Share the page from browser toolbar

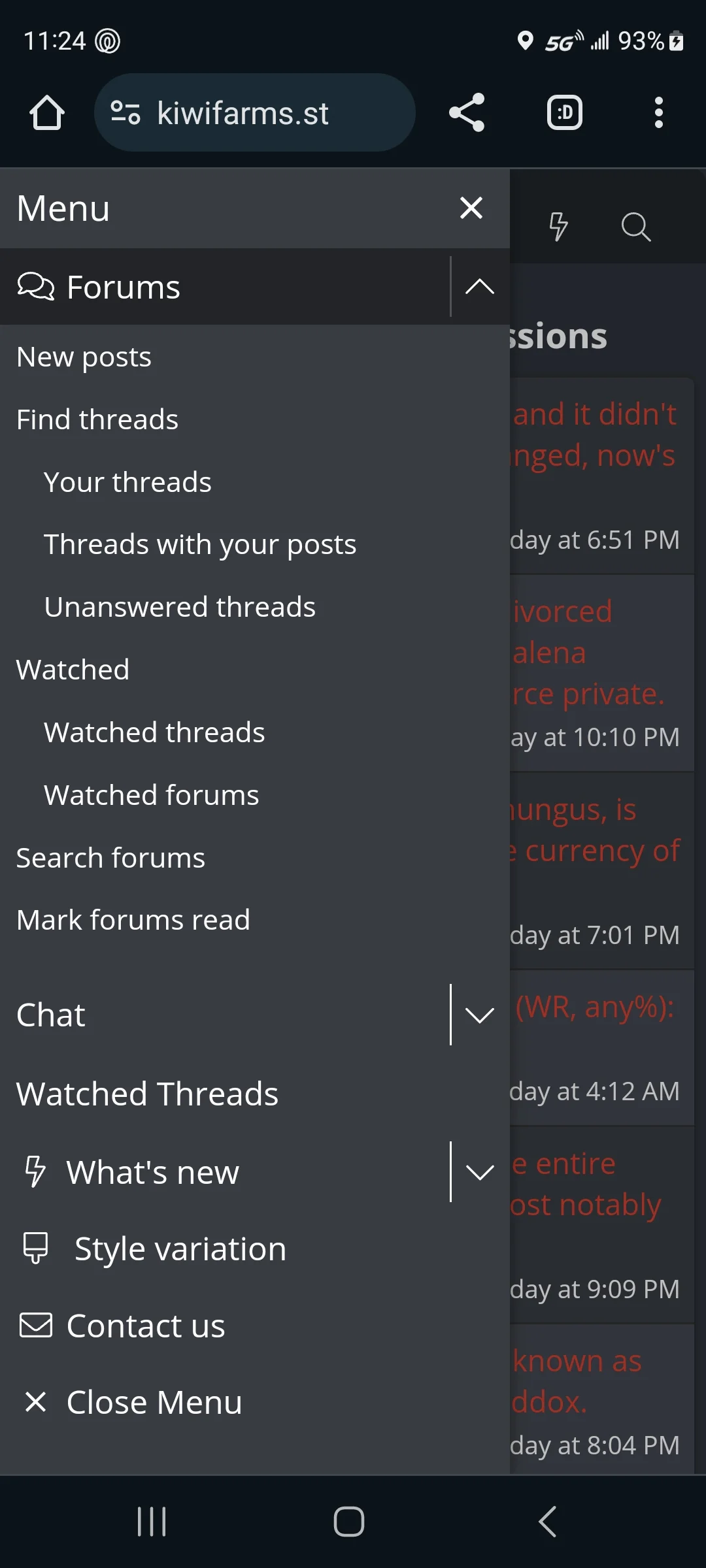tap(467, 112)
